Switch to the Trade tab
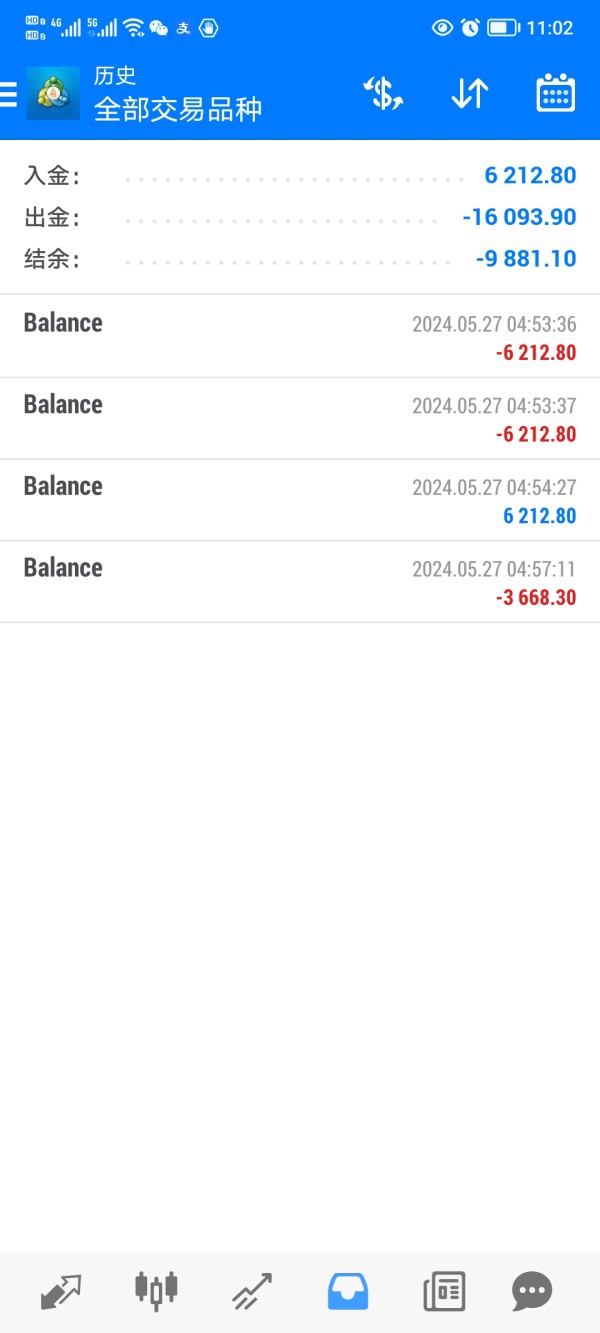The image size is (600, 1333). [252, 1291]
